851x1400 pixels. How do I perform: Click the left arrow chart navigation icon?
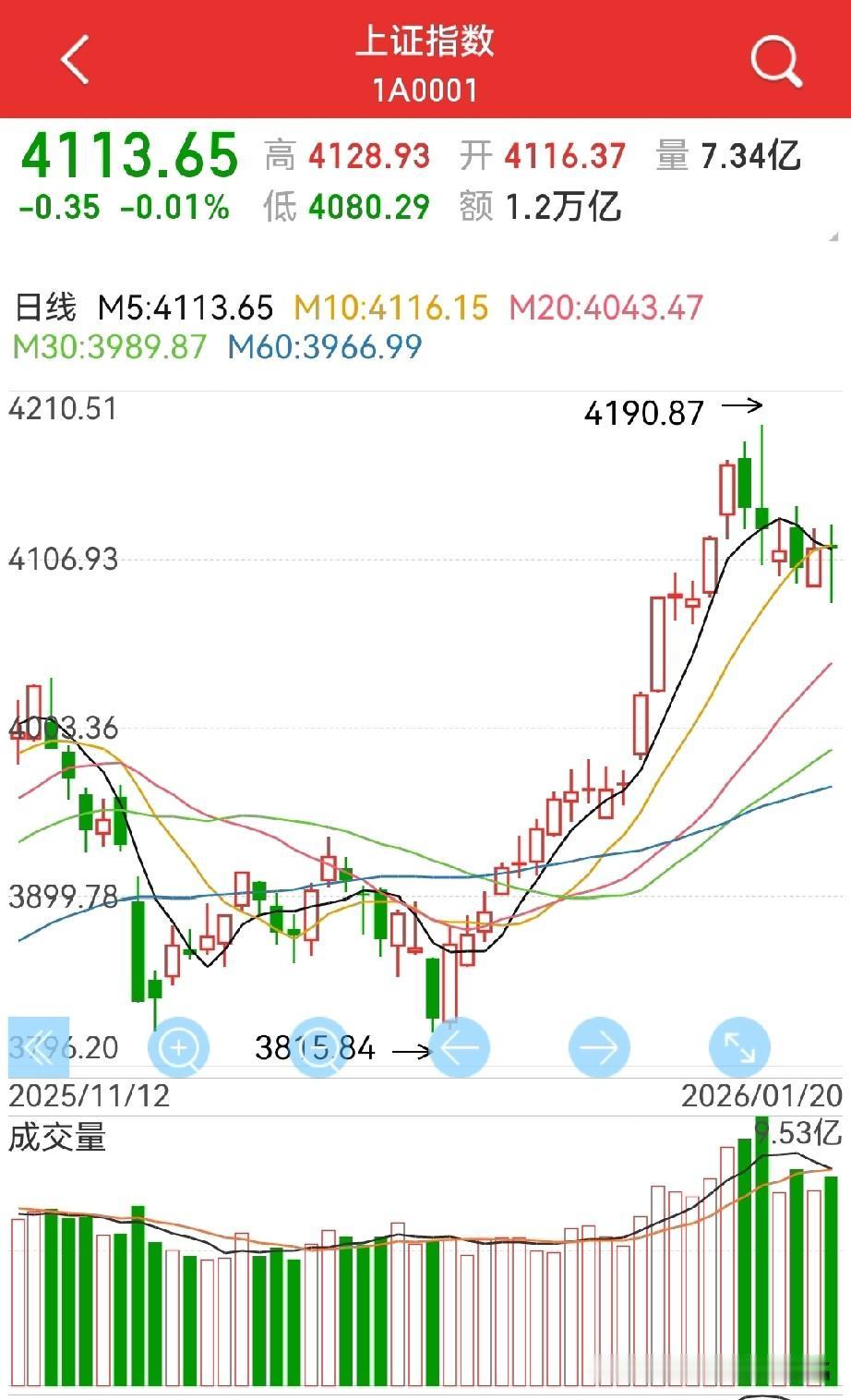pyautogui.click(x=461, y=1046)
